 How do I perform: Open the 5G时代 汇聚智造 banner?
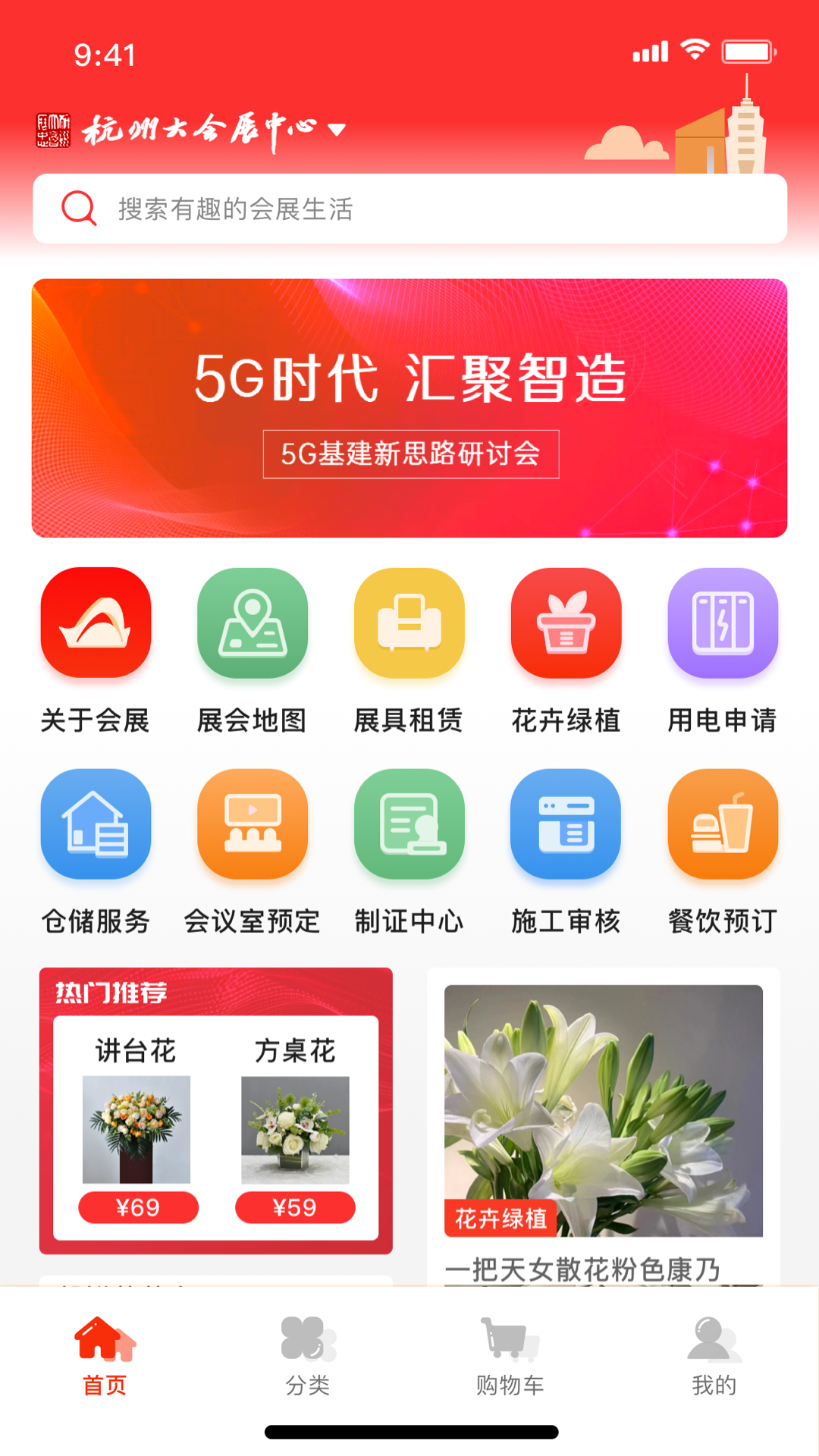(409, 408)
